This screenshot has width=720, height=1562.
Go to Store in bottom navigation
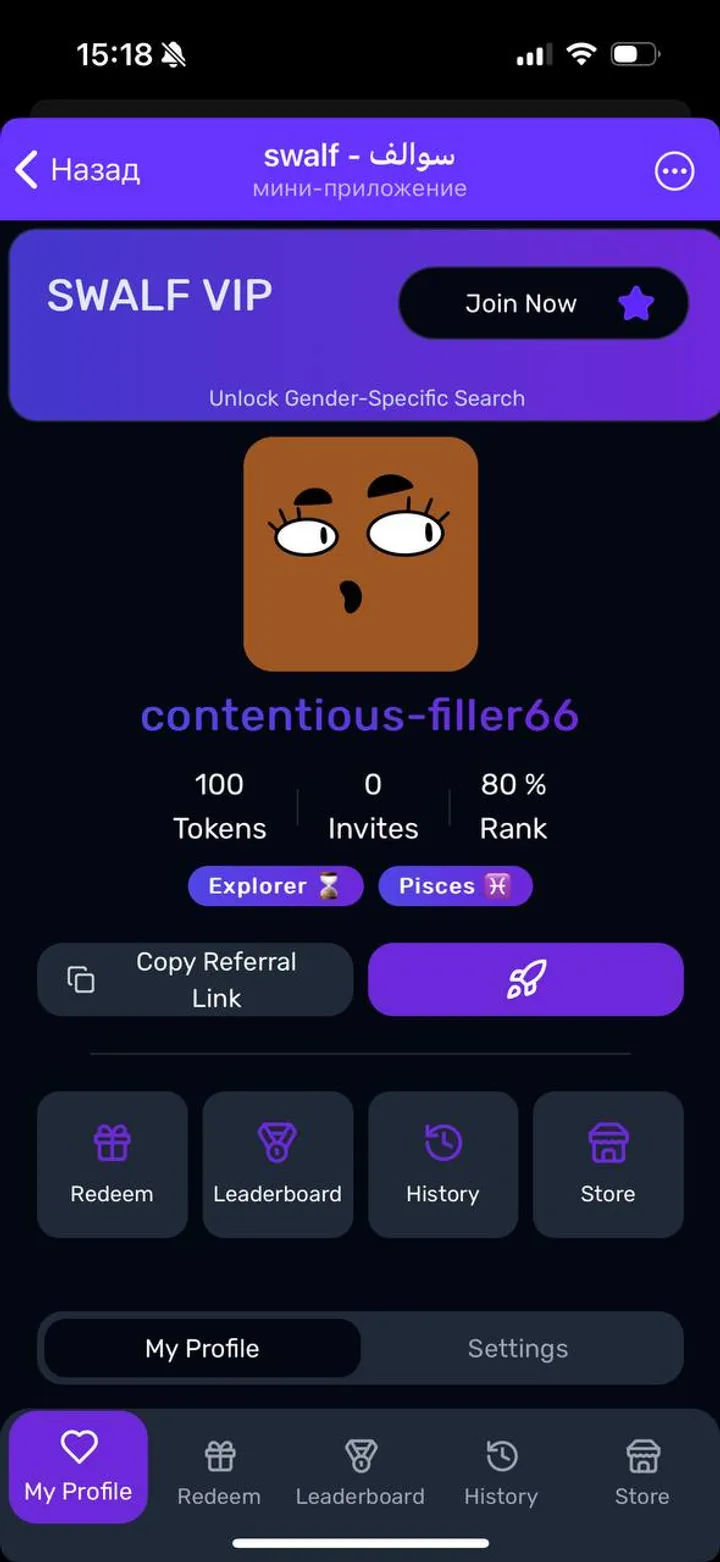point(642,1472)
